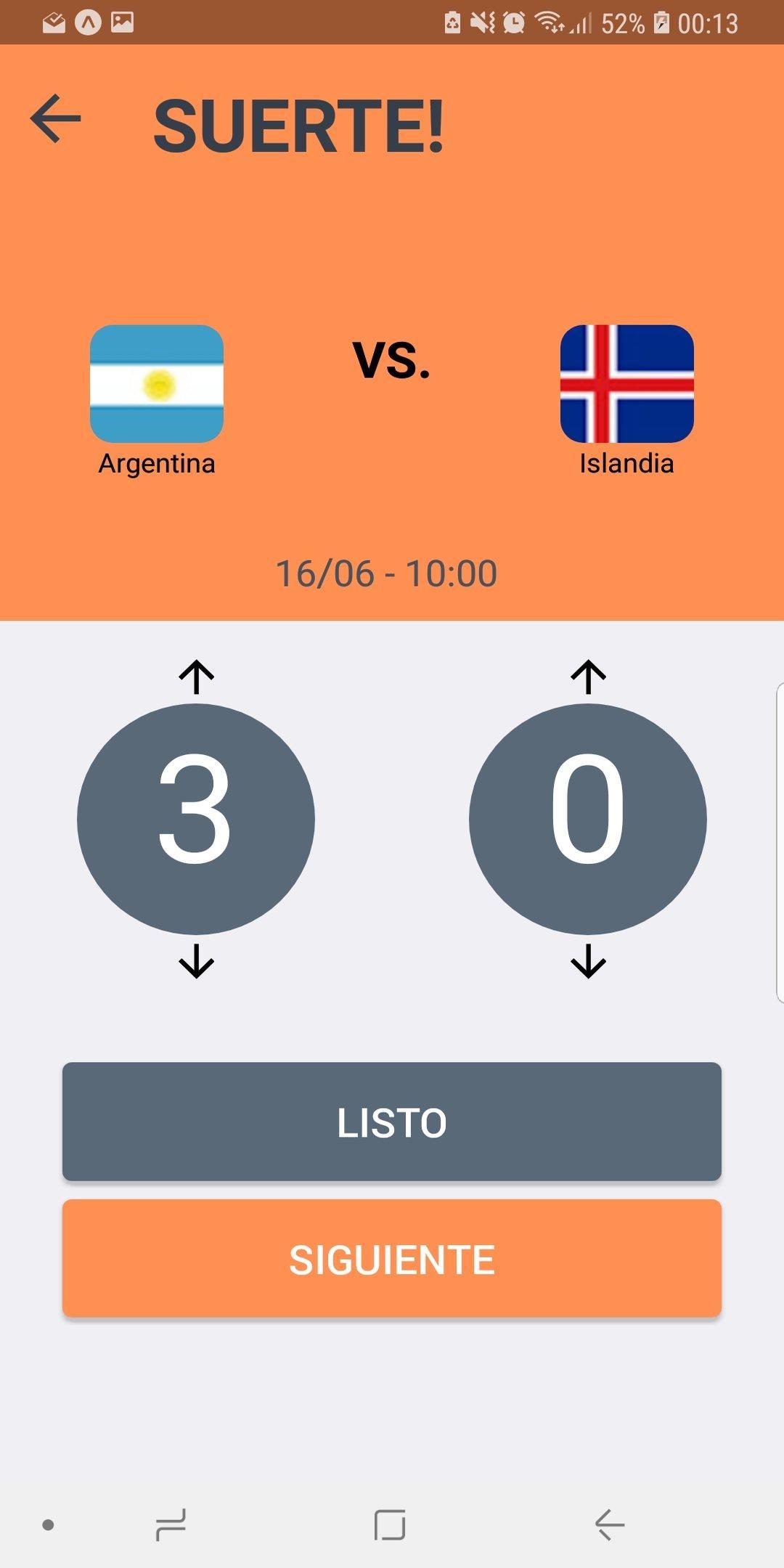
Task: Tap the Argentina flag icon
Action: pyautogui.click(x=156, y=383)
